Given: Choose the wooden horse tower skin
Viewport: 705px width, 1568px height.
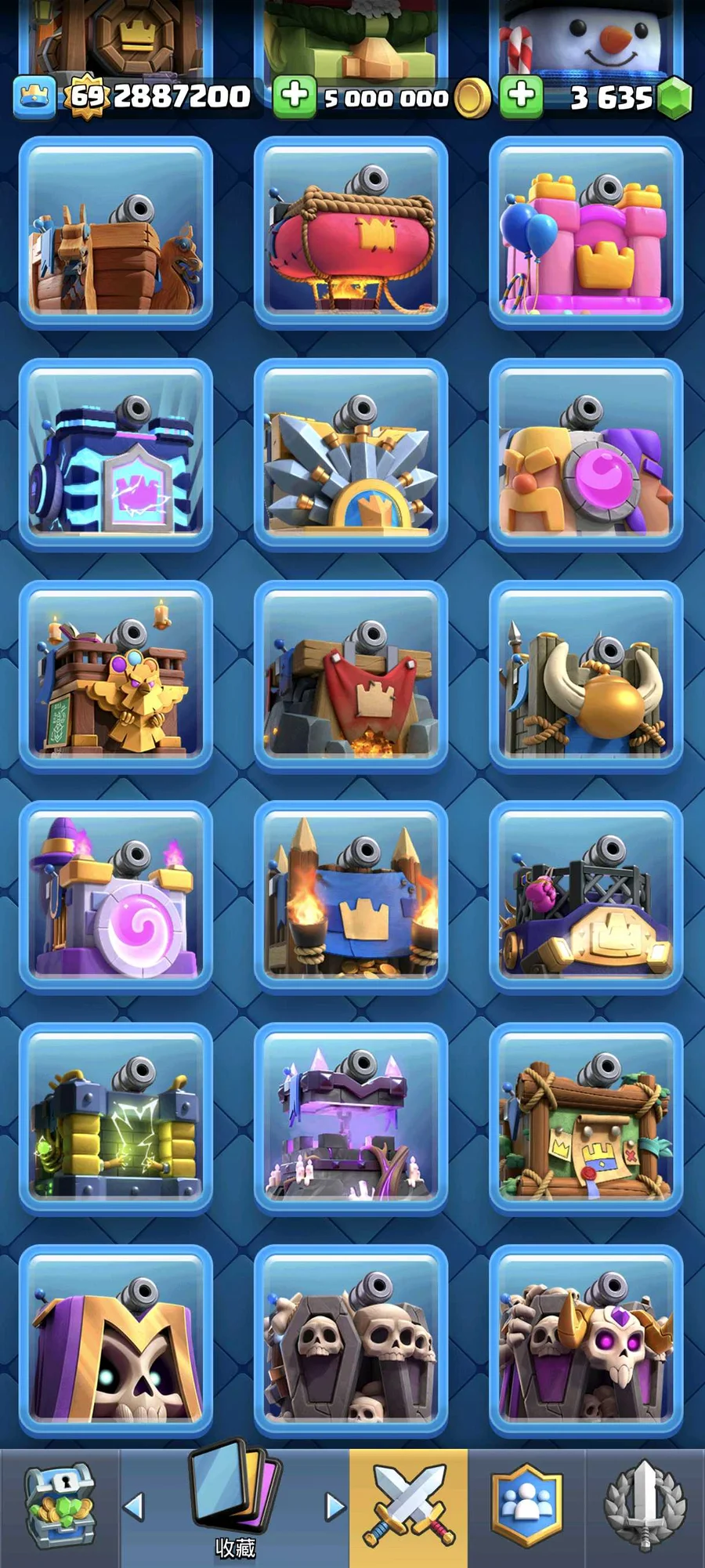Looking at the screenshot, I should (116, 233).
